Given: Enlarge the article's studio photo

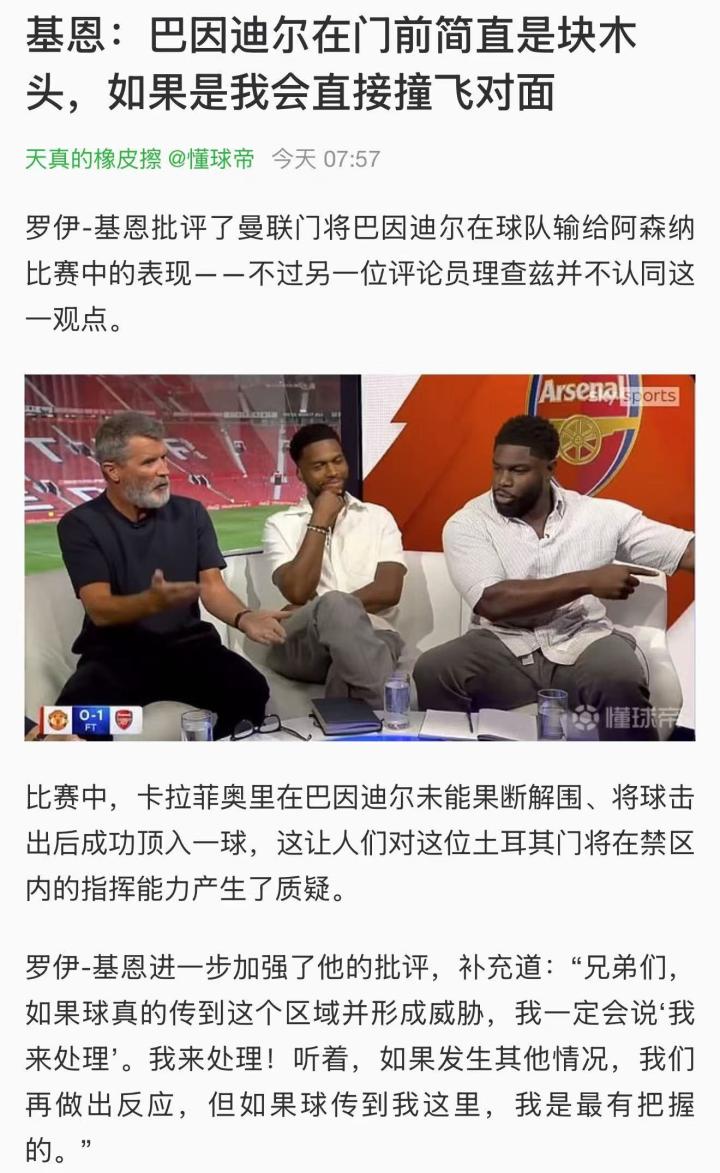Looking at the screenshot, I should [x=360, y=557].
